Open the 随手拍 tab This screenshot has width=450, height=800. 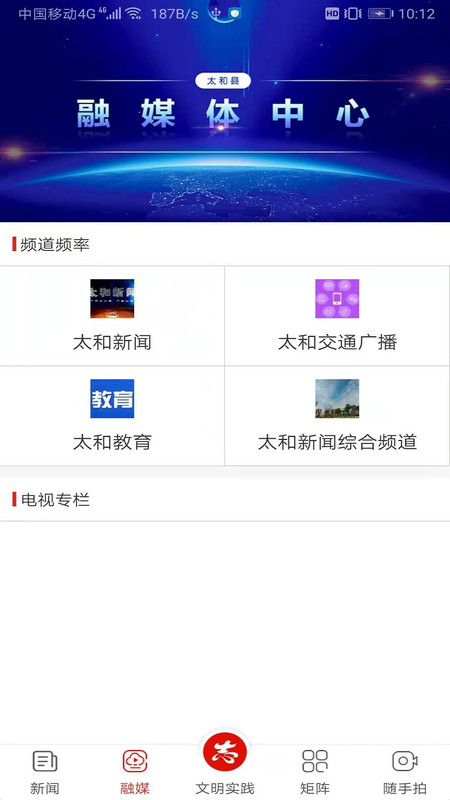tap(405, 772)
